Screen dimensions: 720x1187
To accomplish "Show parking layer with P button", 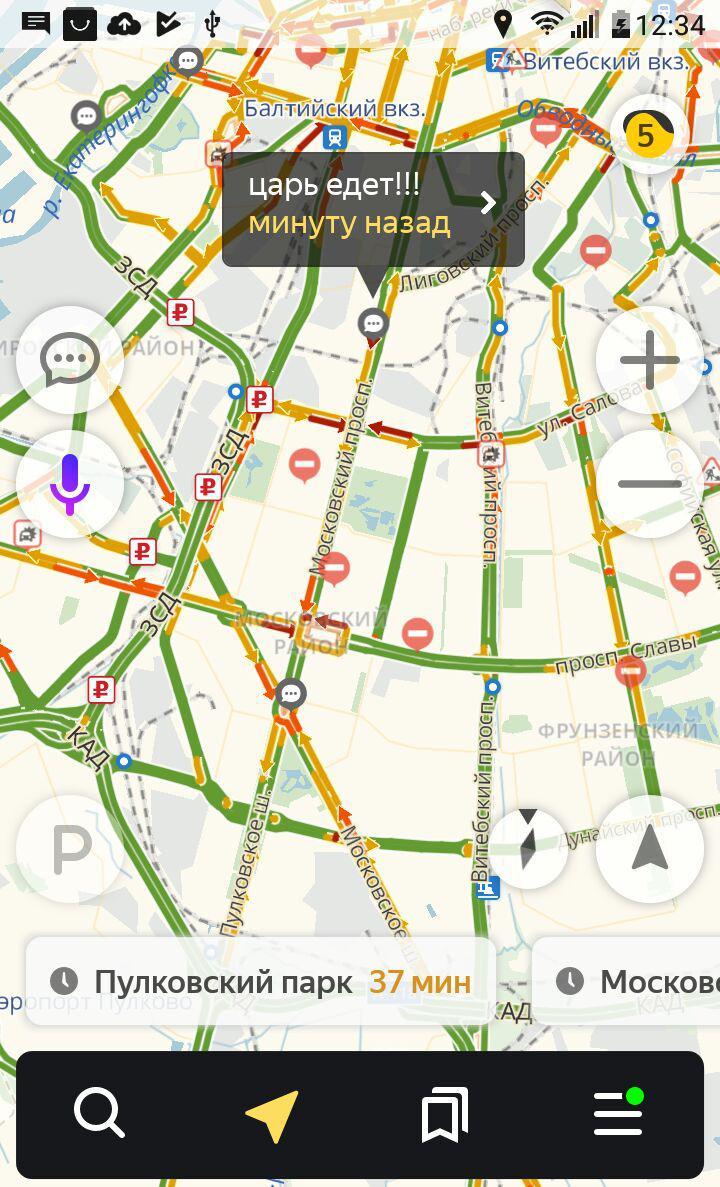I will point(70,849).
